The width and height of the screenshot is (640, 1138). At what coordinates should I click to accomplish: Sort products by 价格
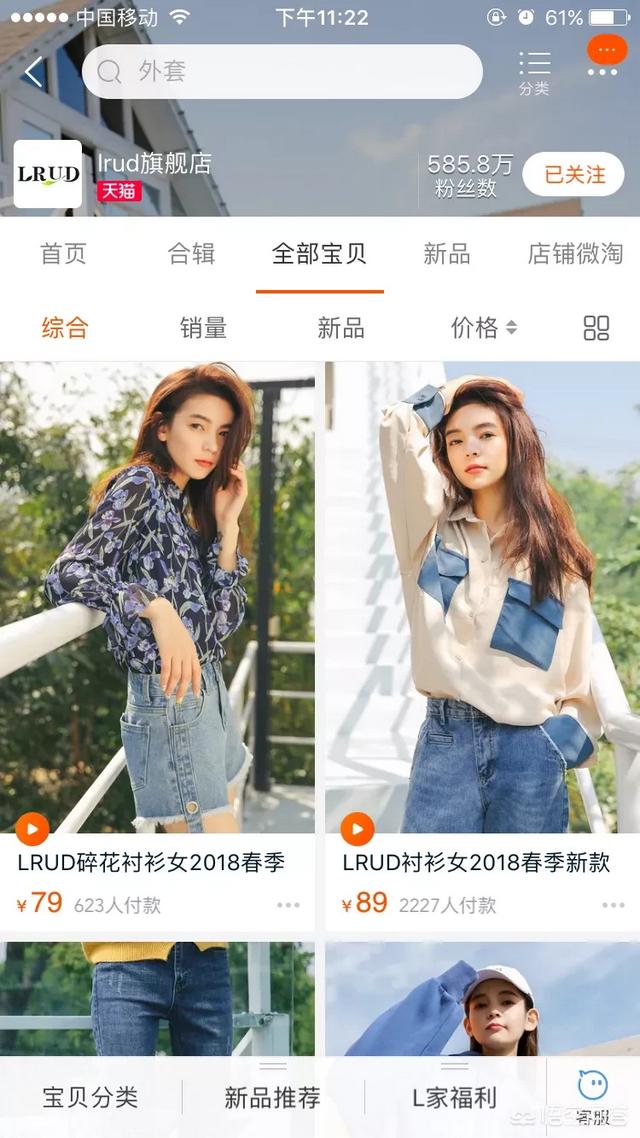point(483,328)
